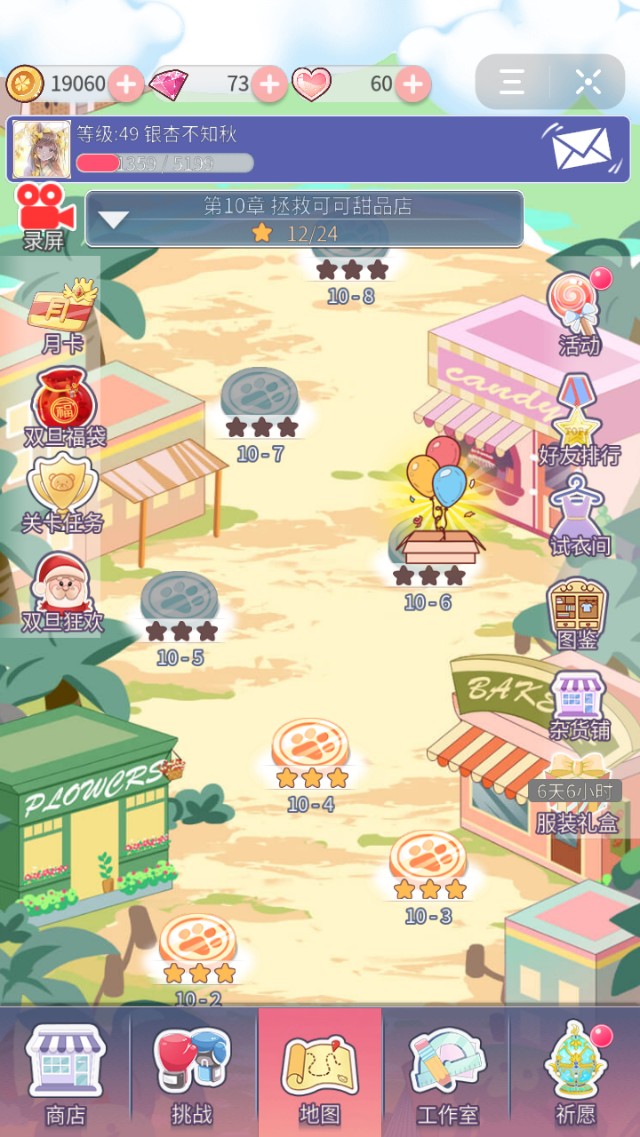Open 双旦福袋 lucky bag
Screen dimensions: 640x1137
[x=64, y=405]
